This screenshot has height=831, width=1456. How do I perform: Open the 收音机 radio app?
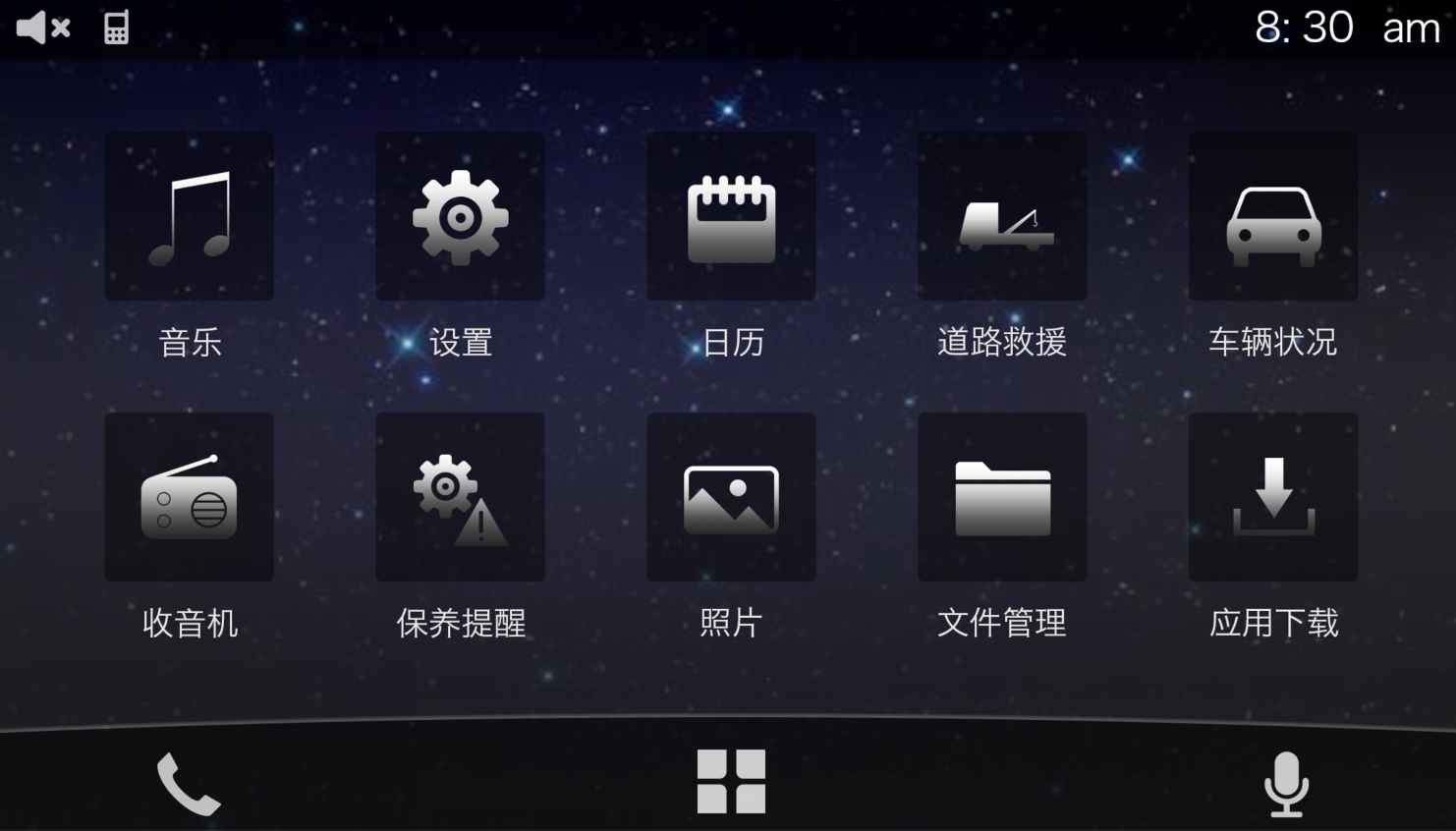pyautogui.click(x=190, y=497)
